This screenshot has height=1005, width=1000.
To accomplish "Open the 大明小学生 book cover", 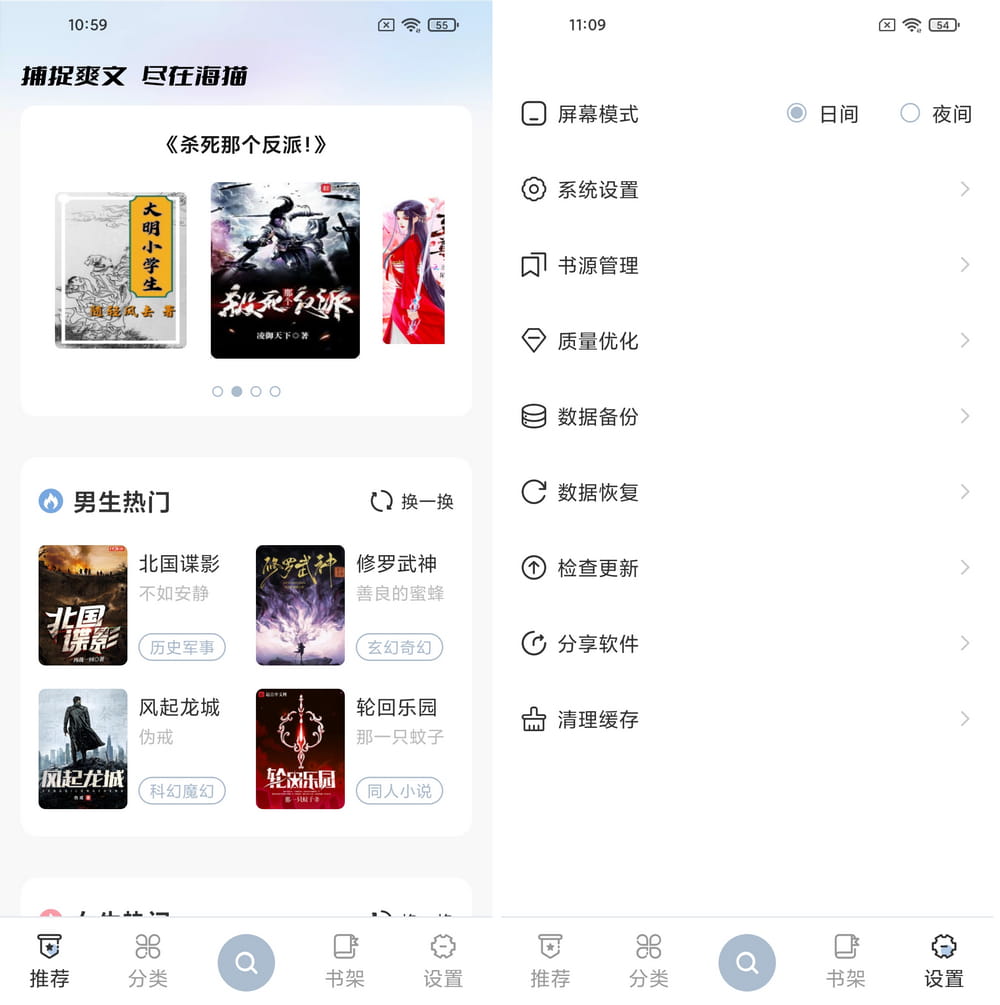I will (120, 270).
